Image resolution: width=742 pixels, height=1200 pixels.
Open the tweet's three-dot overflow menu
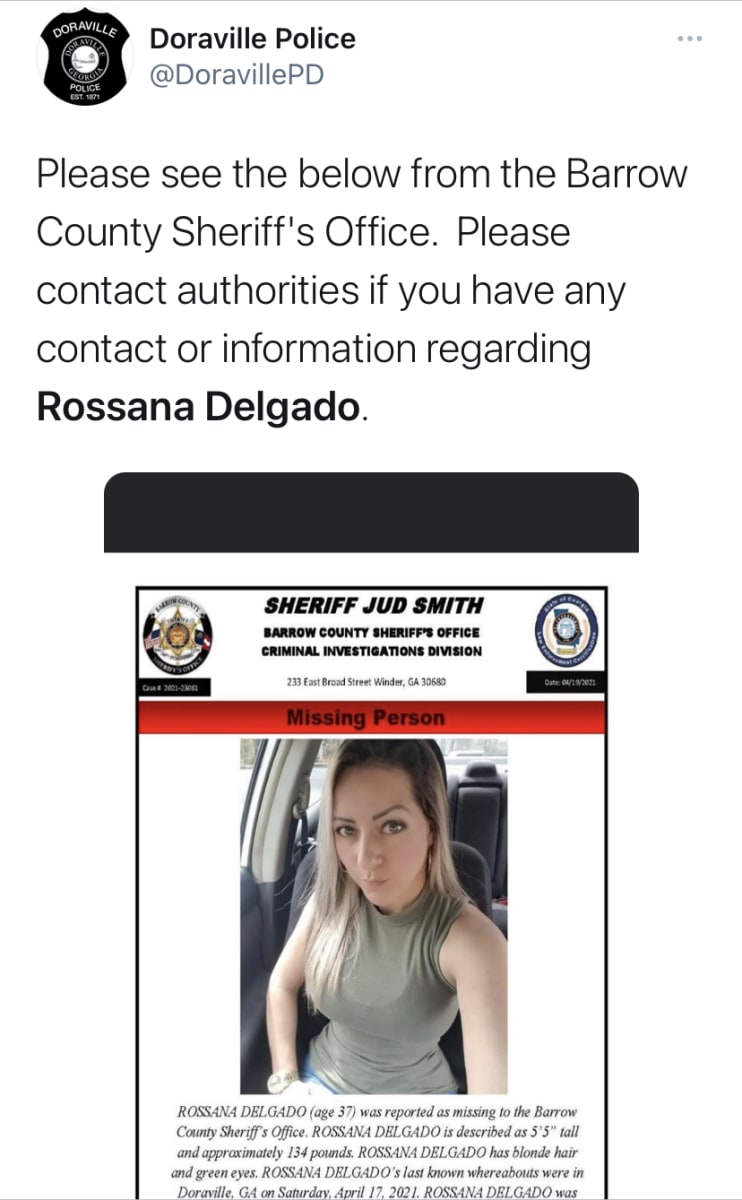coord(690,39)
